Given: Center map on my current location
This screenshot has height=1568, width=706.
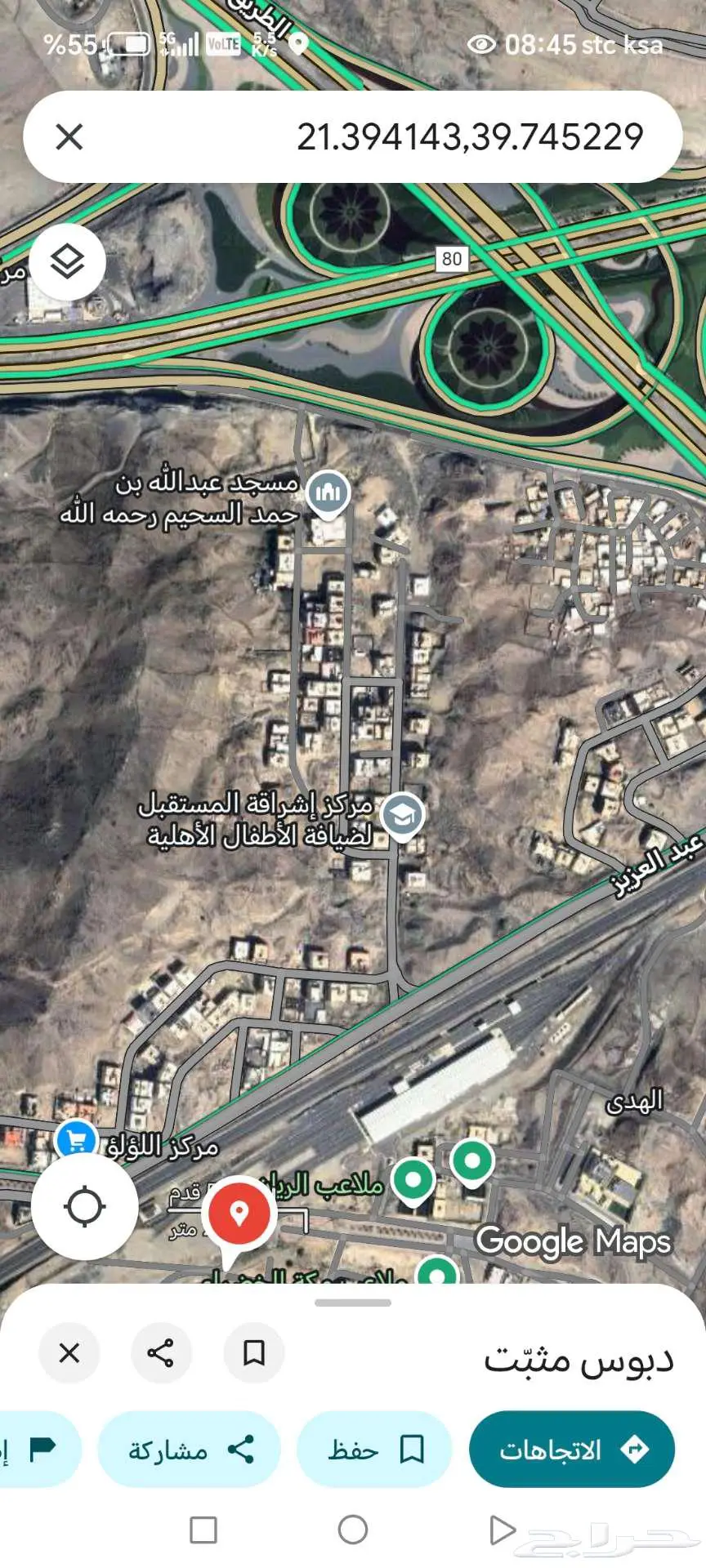Looking at the screenshot, I should click(x=84, y=1206).
